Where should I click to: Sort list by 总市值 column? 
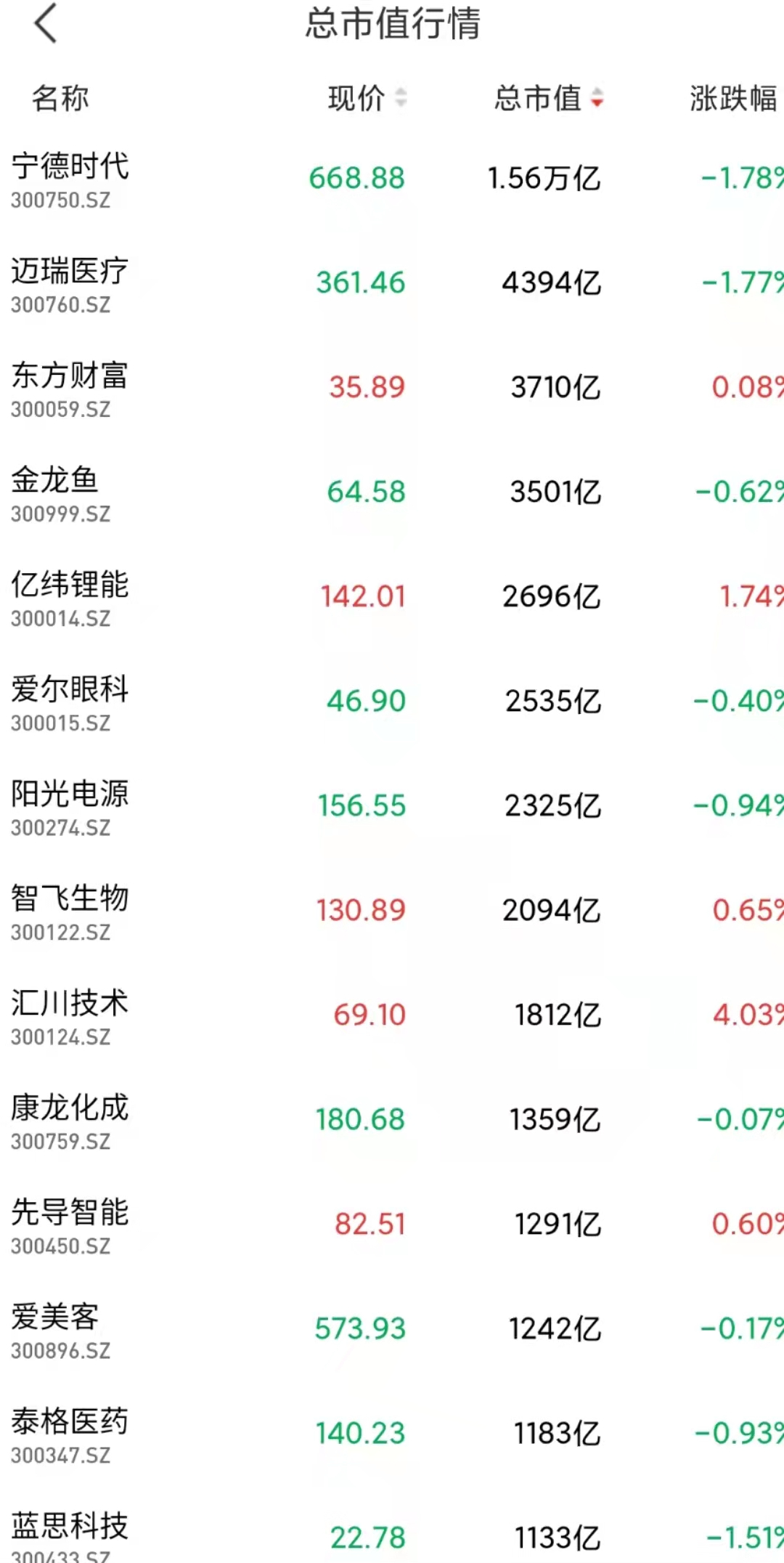click(549, 98)
